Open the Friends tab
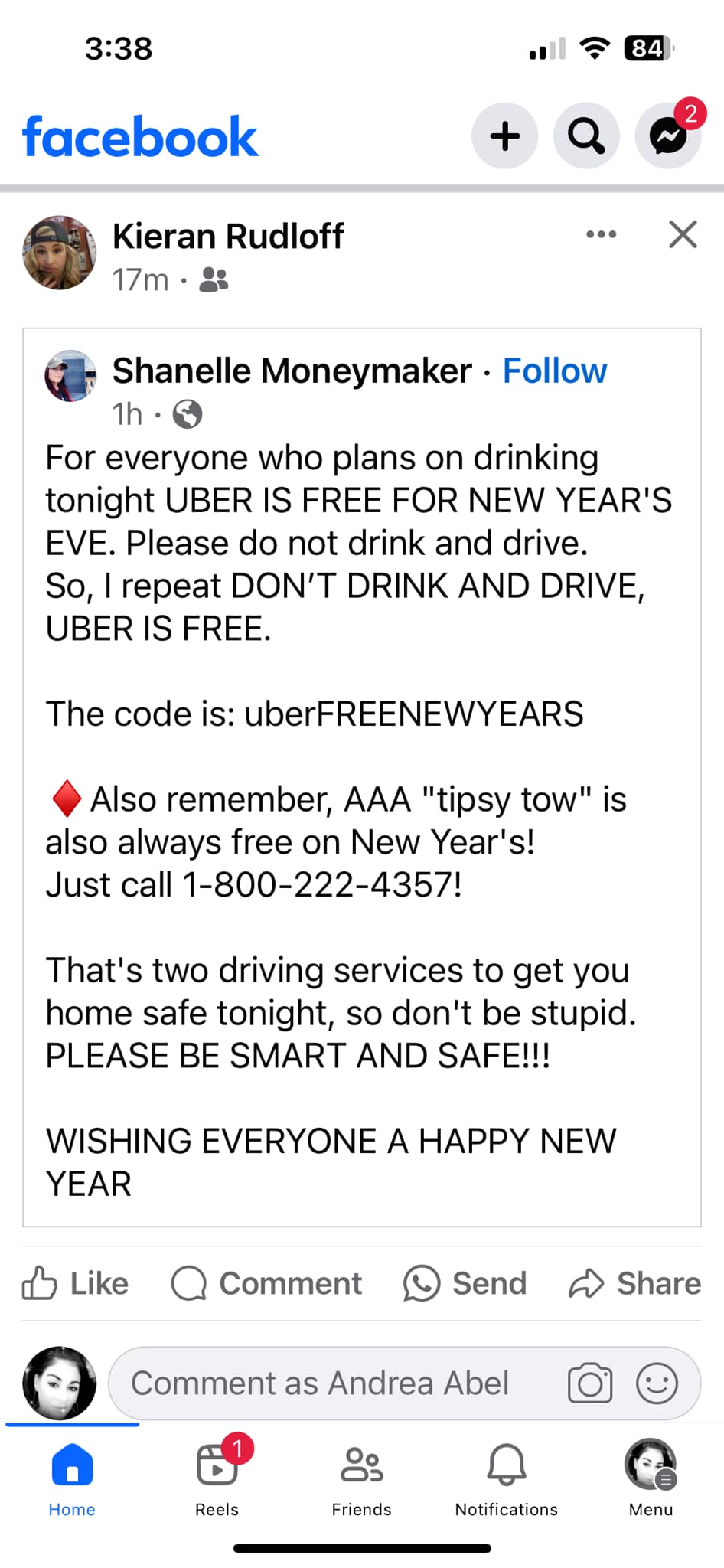 coord(361,1479)
